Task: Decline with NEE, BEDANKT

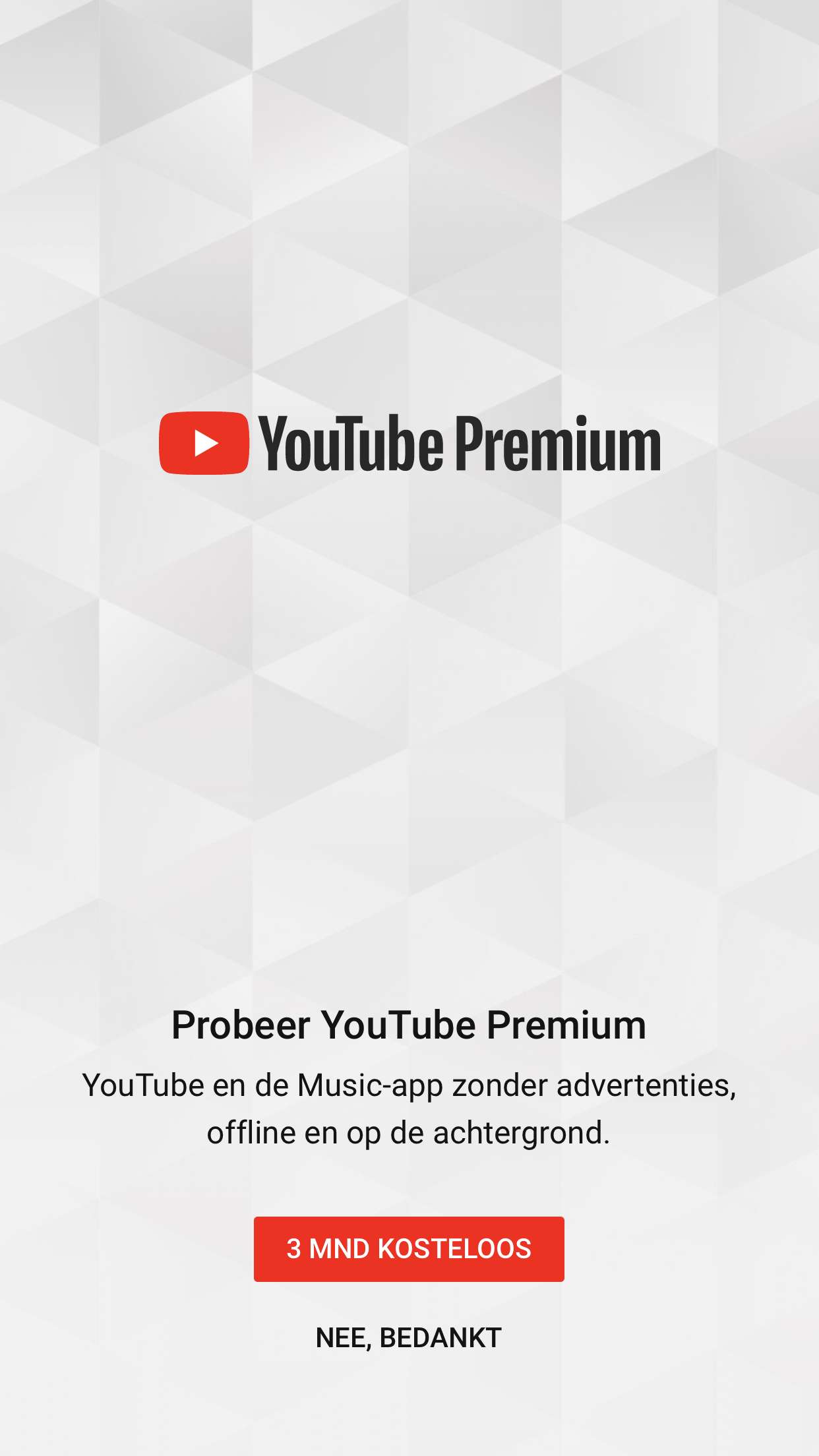Action: (x=409, y=1338)
